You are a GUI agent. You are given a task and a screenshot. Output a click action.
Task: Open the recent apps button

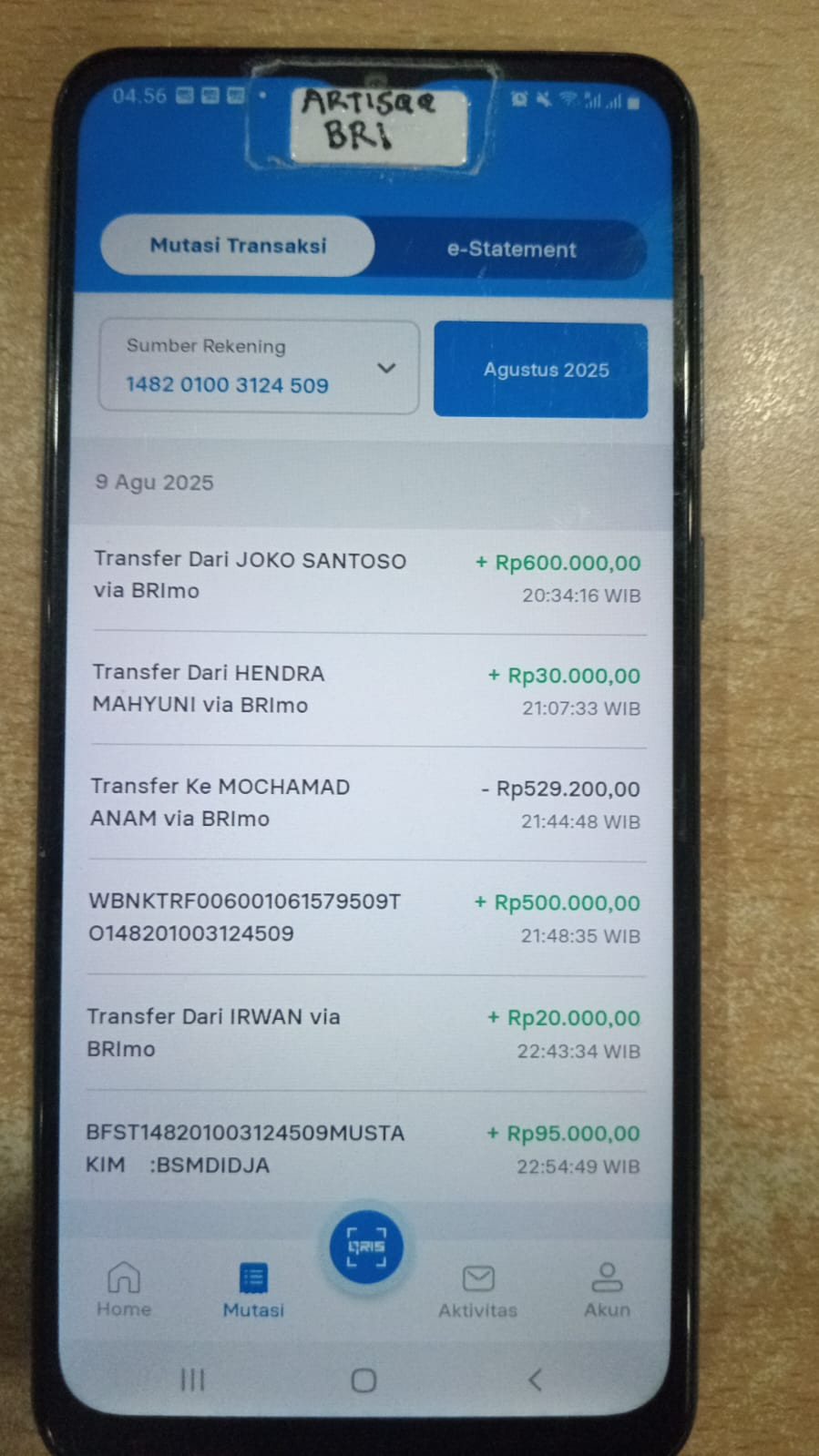coord(192,1380)
